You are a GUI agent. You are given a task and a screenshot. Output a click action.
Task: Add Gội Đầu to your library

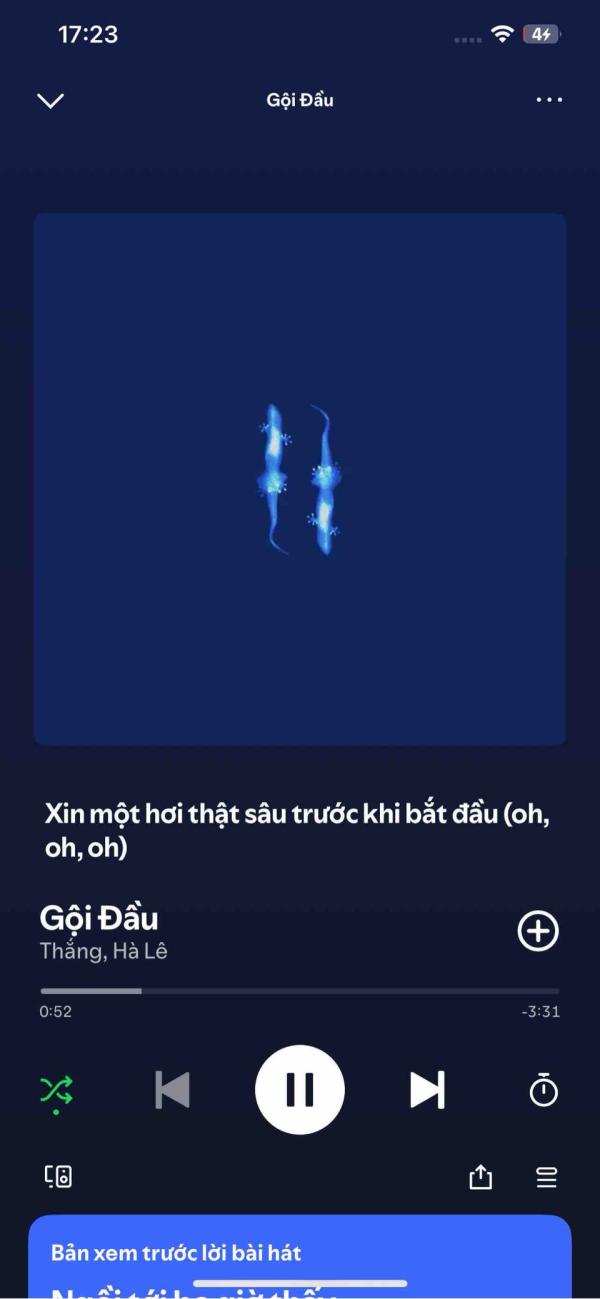(x=538, y=931)
